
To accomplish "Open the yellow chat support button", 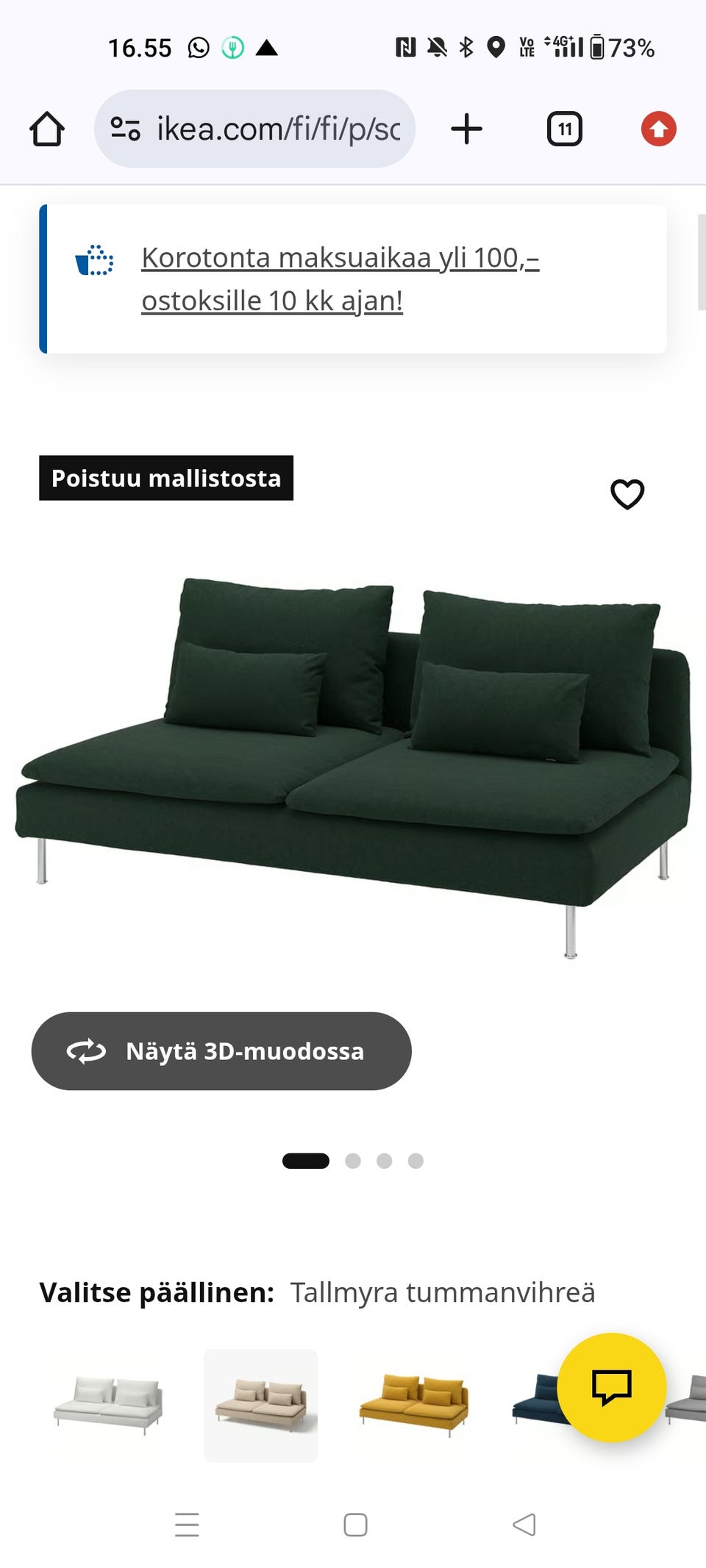I will point(612,1387).
